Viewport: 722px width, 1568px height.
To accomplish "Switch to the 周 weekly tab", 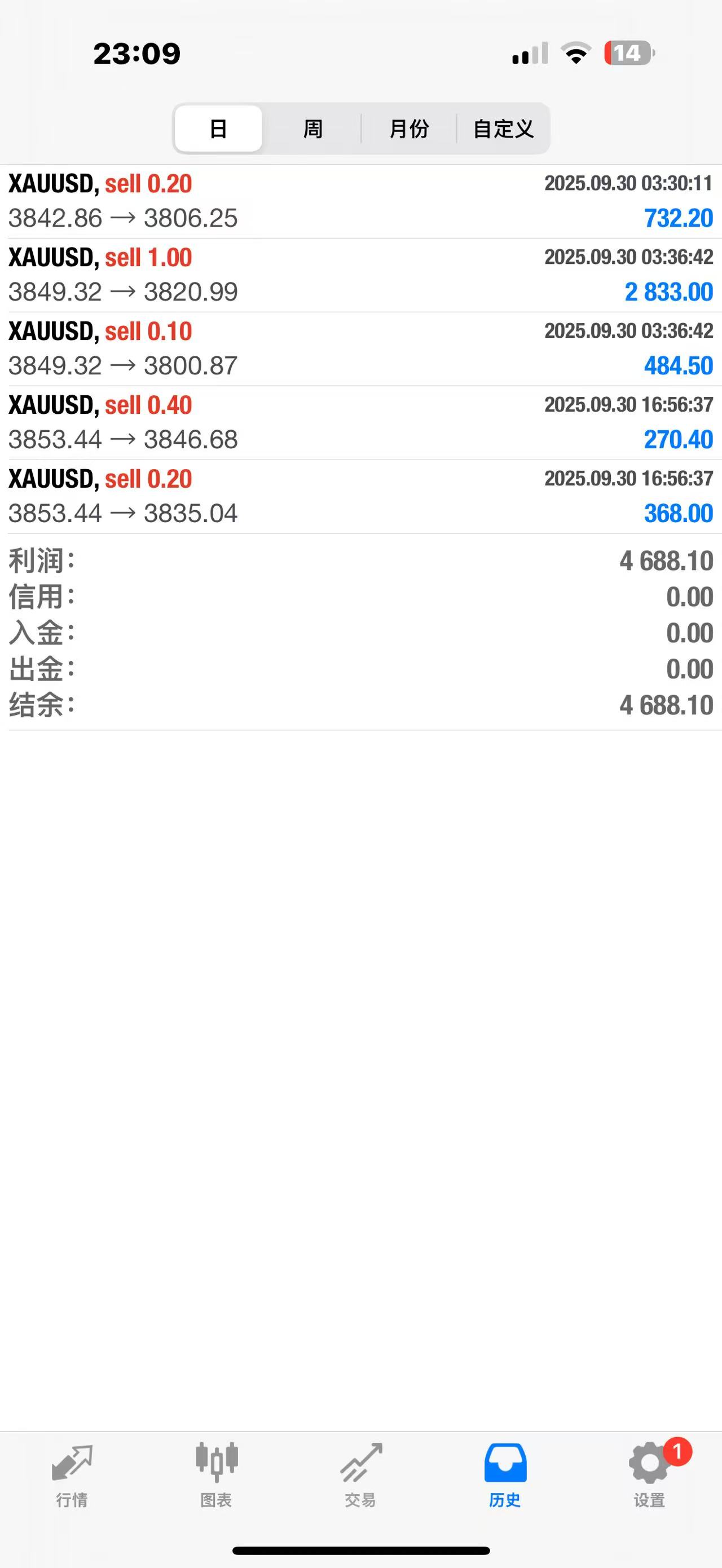I will (312, 129).
